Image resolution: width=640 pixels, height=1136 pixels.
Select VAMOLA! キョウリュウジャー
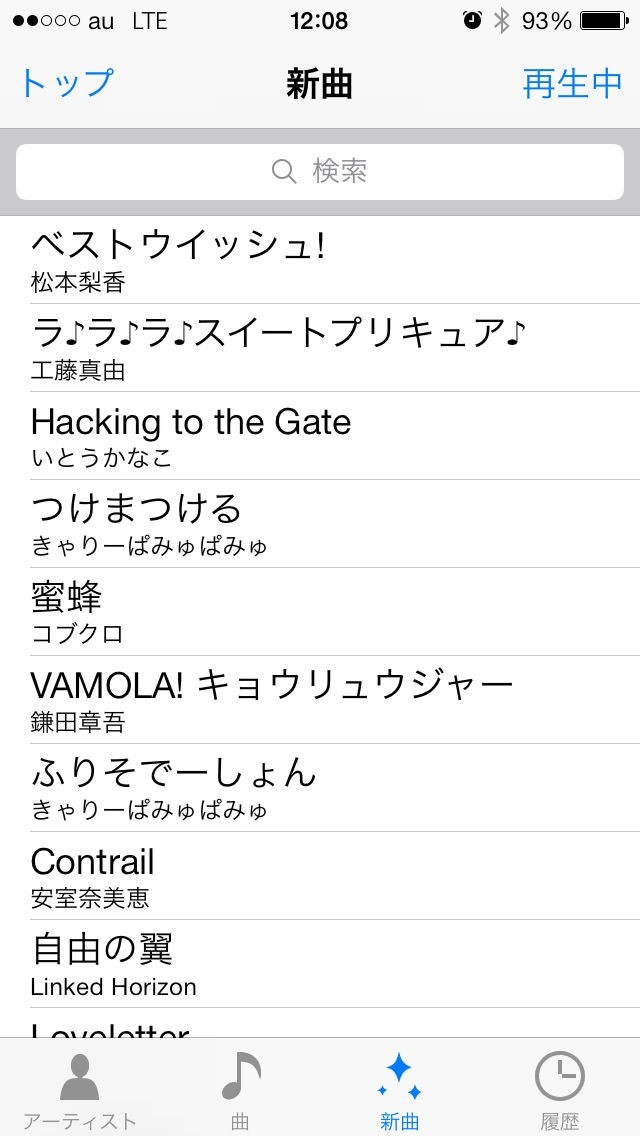pyautogui.click(x=320, y=700)
